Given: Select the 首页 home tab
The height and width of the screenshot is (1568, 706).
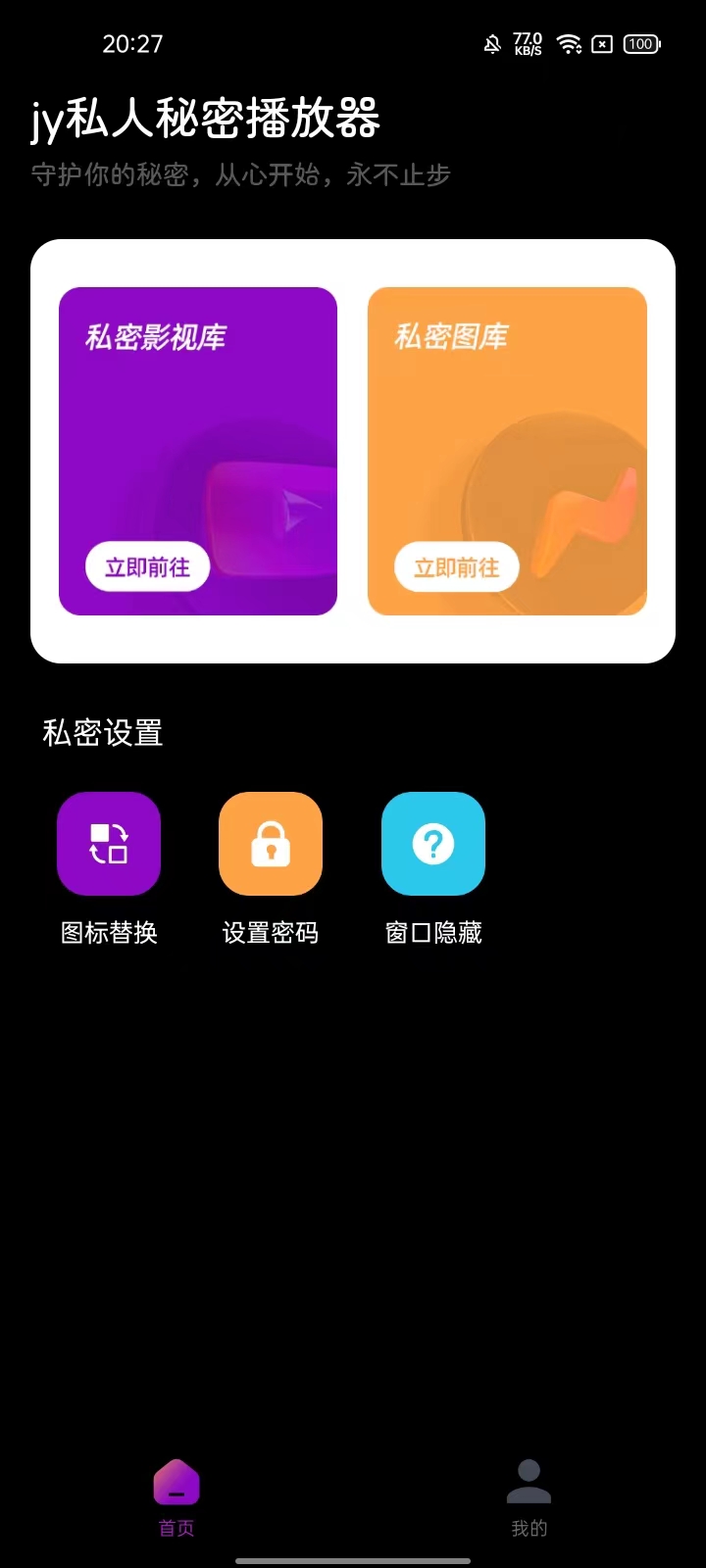Looking at the screenshot, I should point(176,1496).
